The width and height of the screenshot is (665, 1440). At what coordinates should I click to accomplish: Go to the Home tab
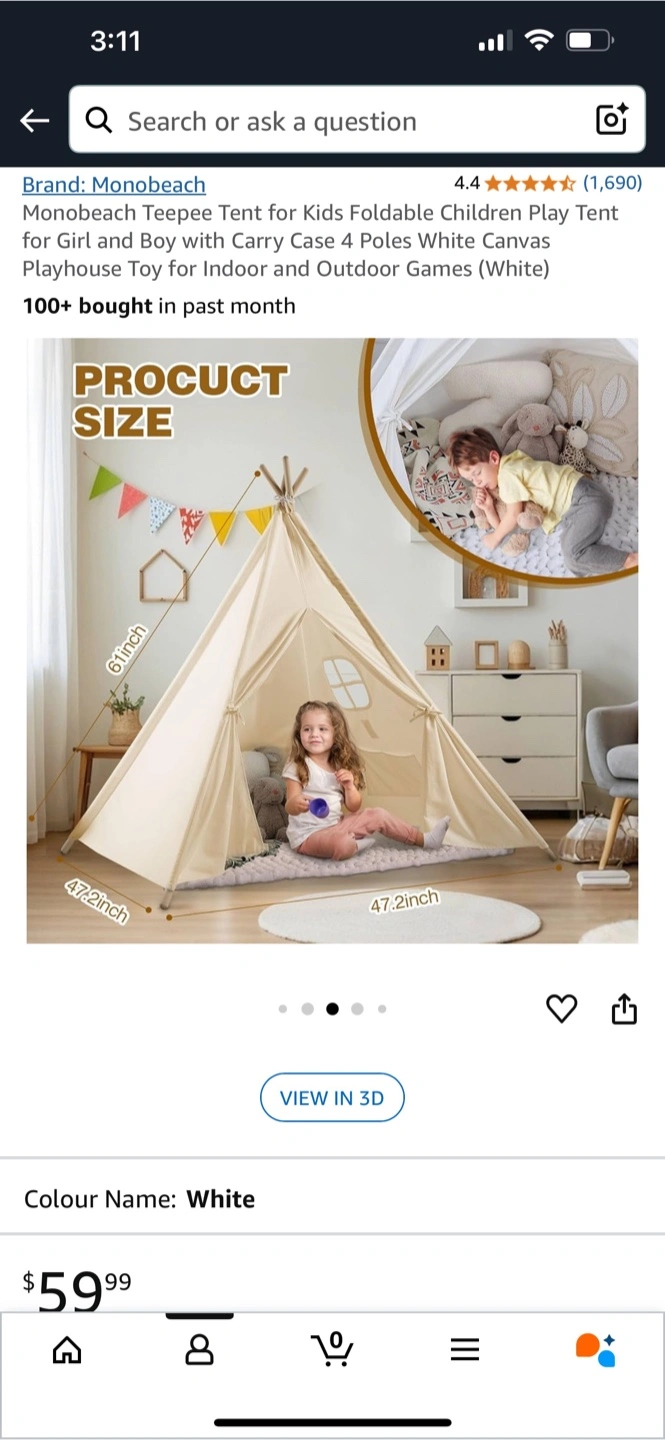tap(67, 1350)
